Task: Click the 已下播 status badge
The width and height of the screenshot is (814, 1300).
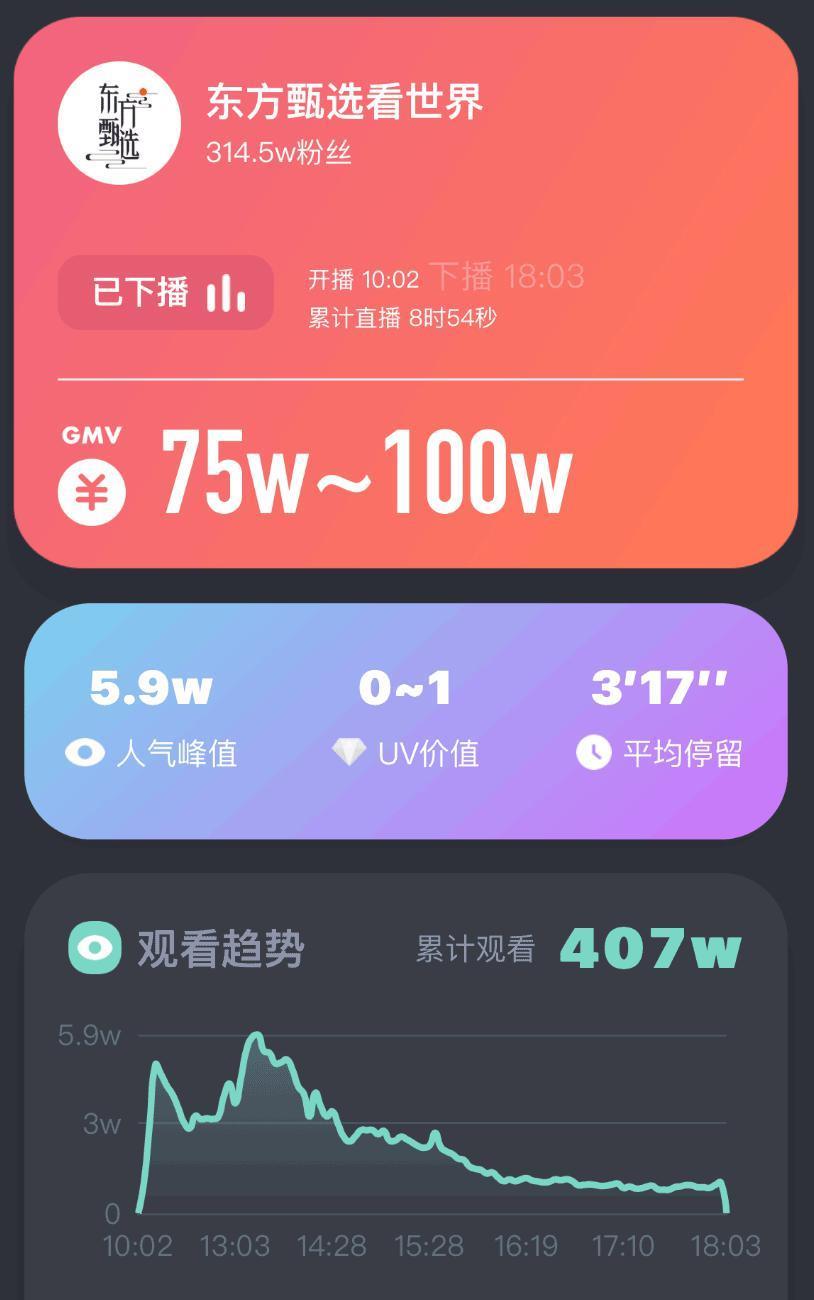Action: (x=165, y=291)
